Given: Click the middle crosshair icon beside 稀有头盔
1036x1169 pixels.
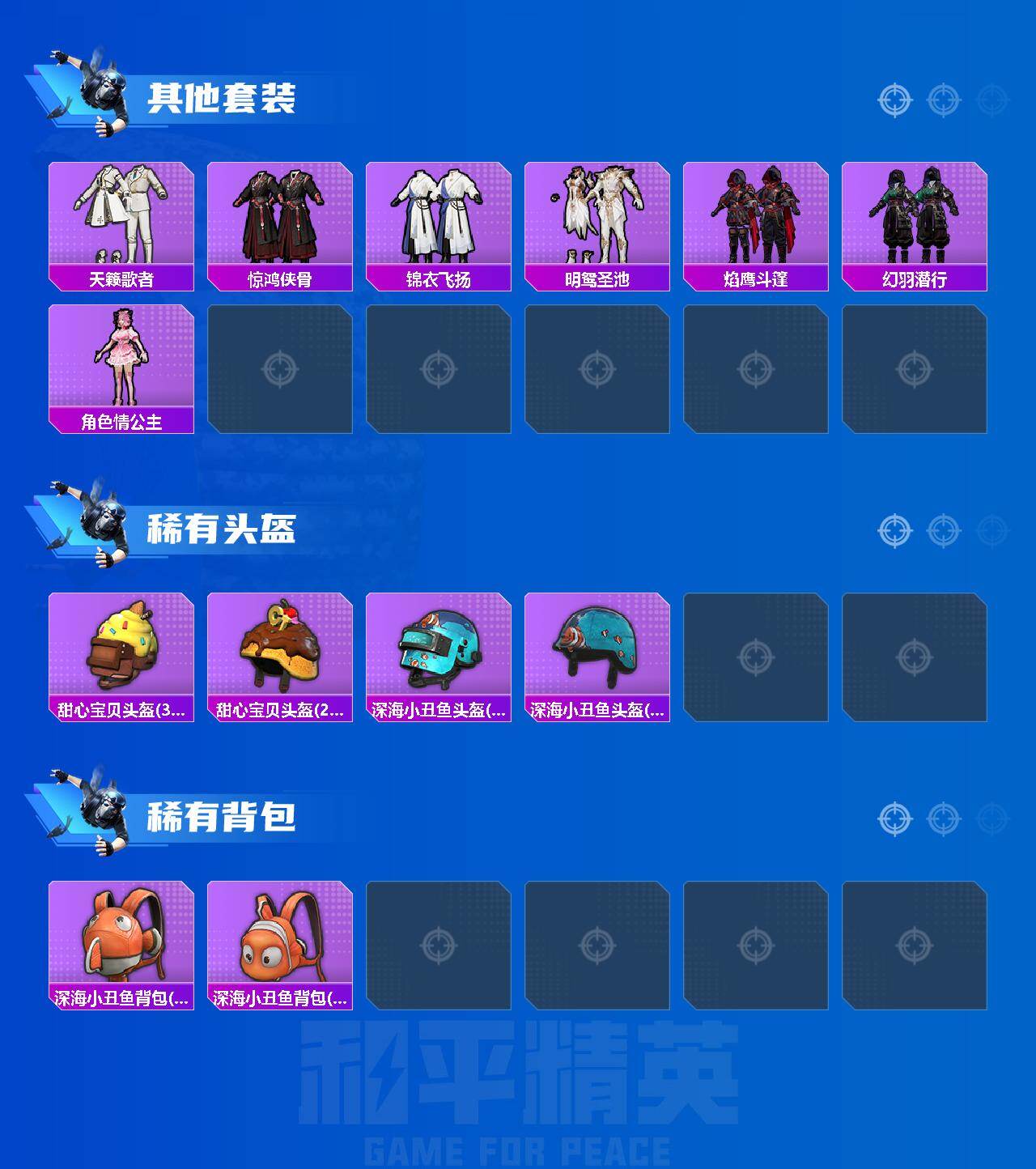Looking at the screenshot, I should pyautogui.click(x=941, y=531).
